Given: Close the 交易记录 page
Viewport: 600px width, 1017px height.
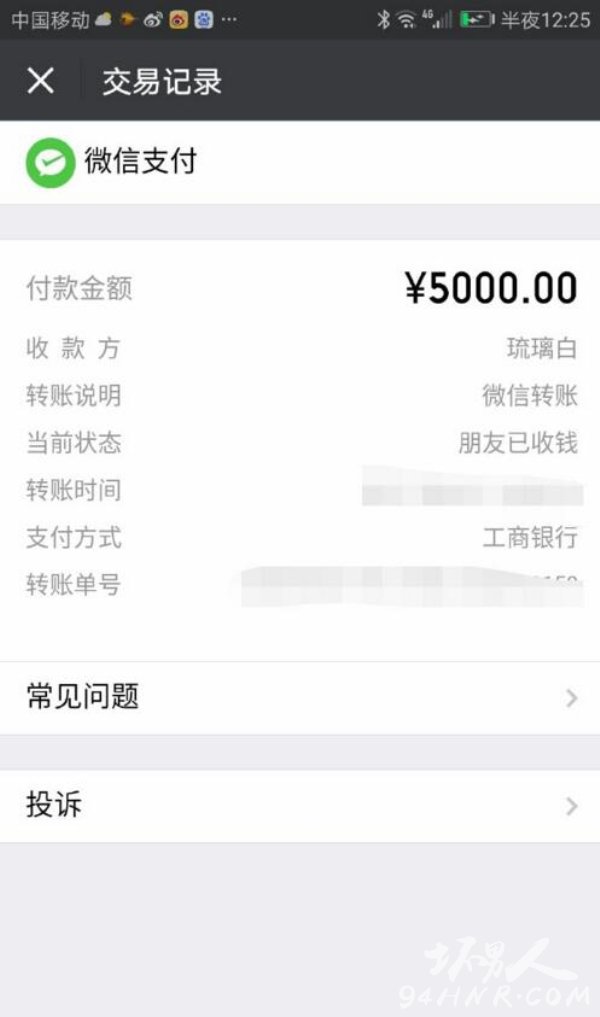Looking at the screenshot, I should click(40, 81).
